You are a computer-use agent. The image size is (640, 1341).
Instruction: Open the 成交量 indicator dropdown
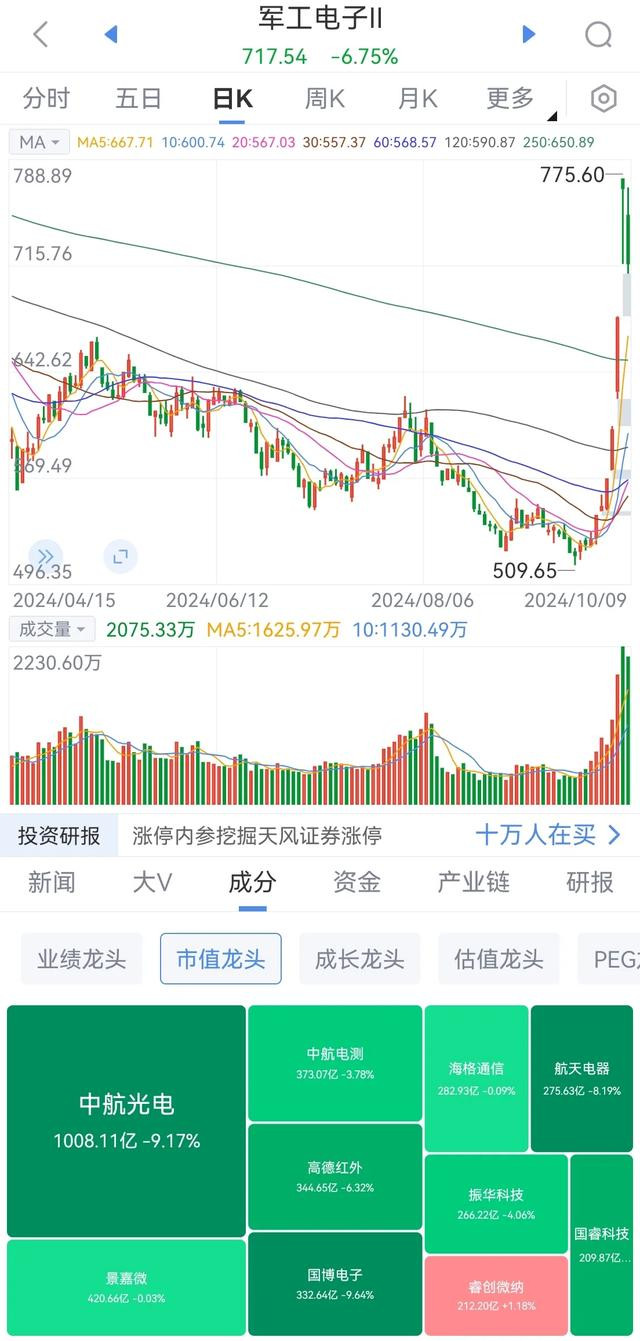click(53, 629)
